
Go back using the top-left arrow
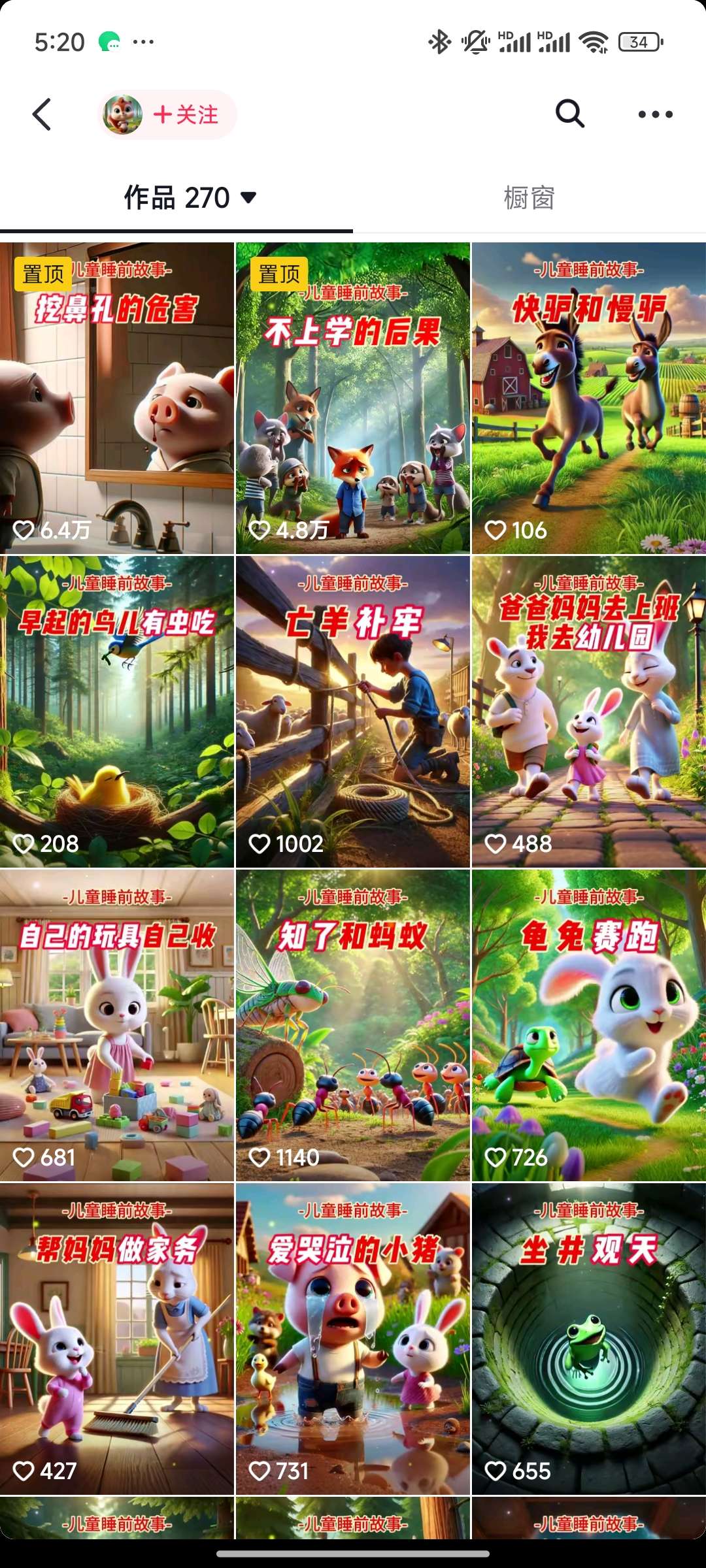(42, 114)
